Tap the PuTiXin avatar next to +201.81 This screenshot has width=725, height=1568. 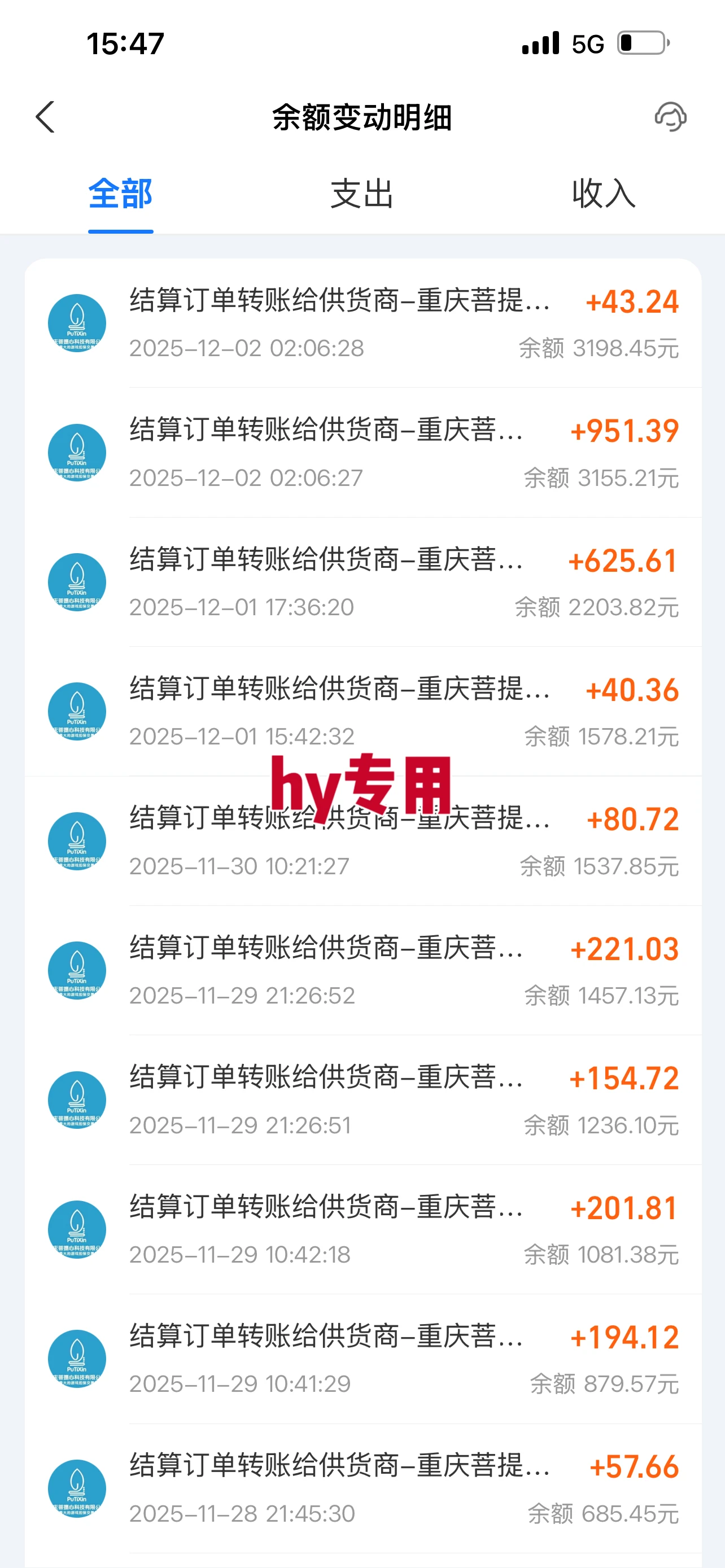coord(77,1229)
